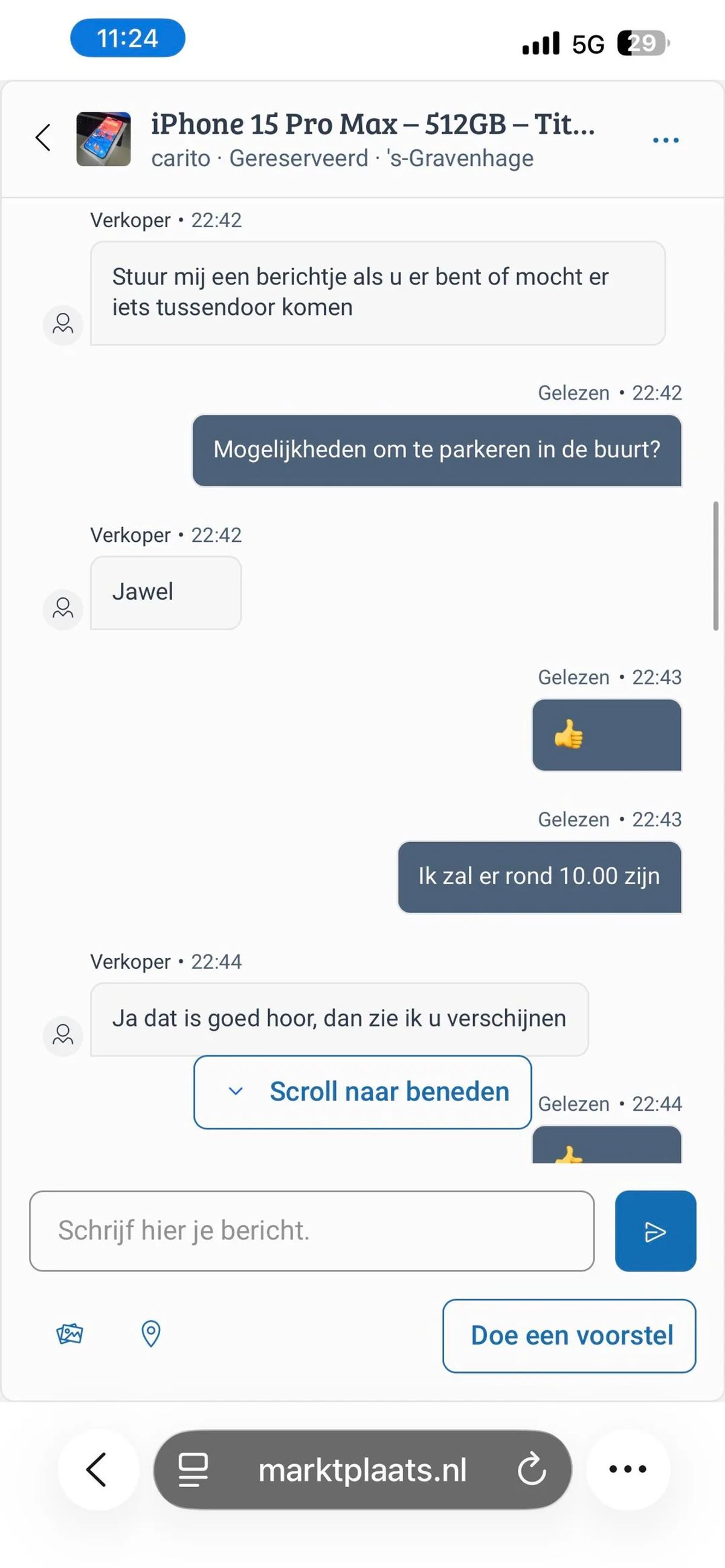Share a location pin in chat

[x=151, y=1334]
